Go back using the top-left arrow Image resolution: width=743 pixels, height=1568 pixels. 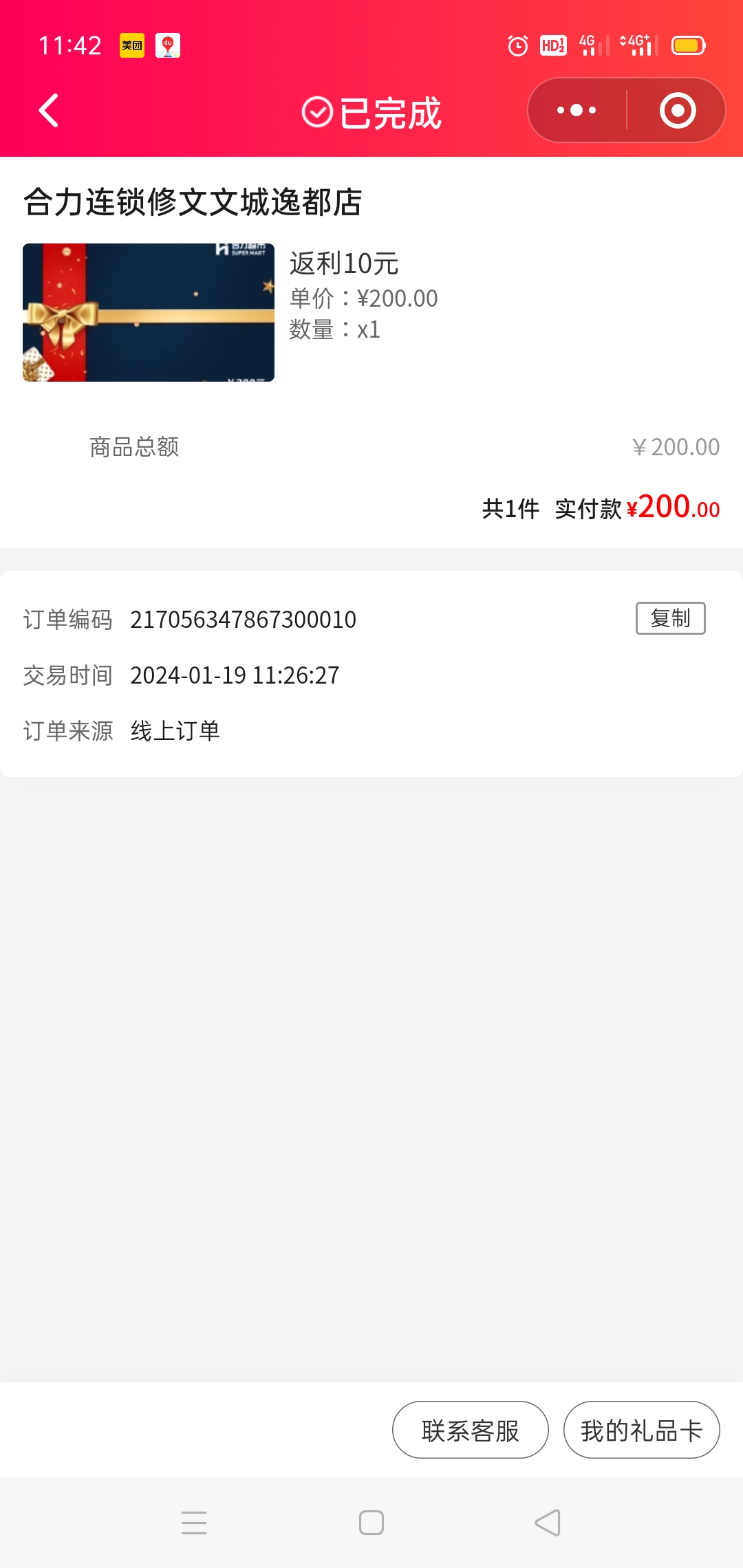(x=49, y=111)
